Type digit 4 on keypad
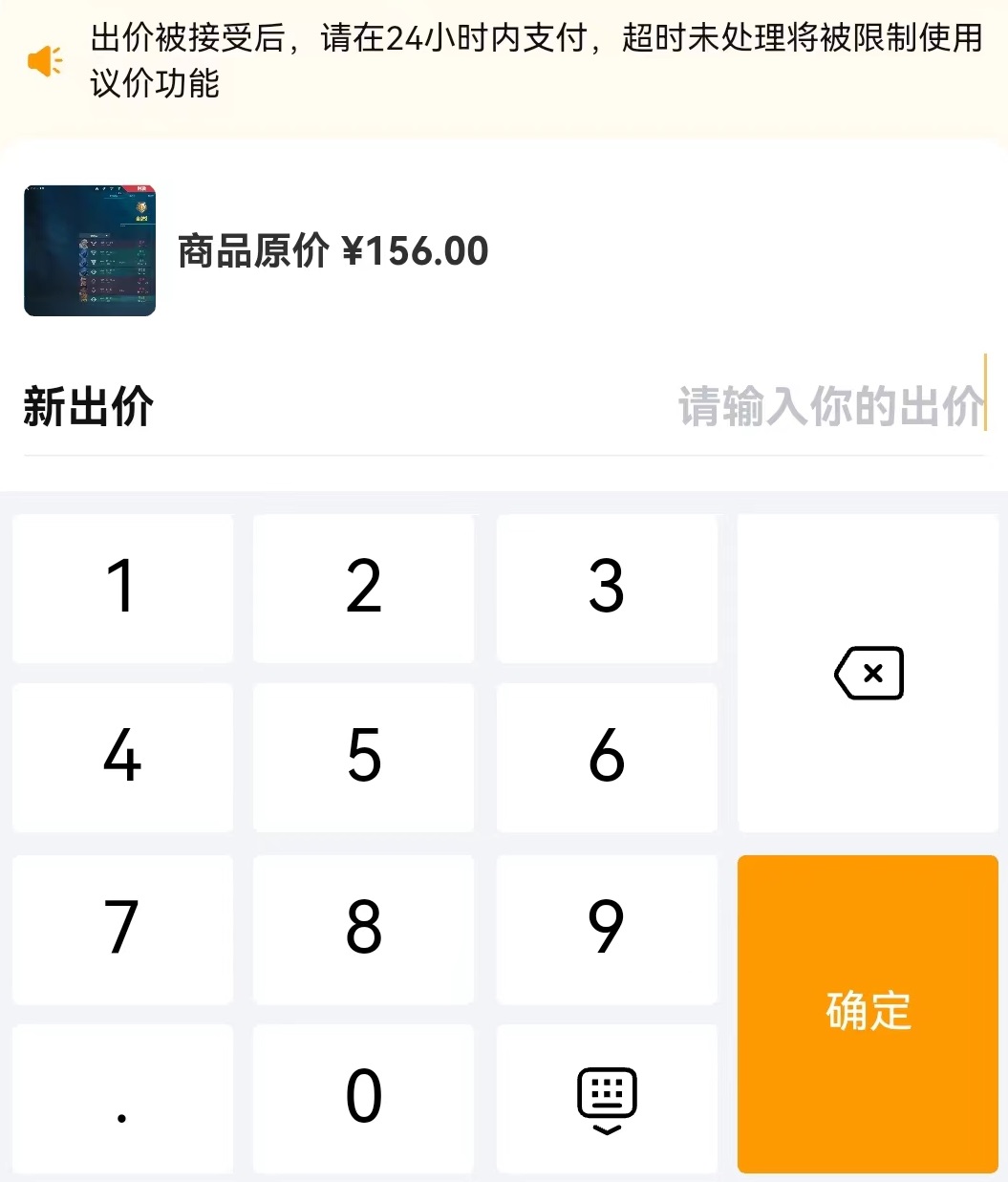Viewport: 1008px width, 1182px height. (122, 757)
